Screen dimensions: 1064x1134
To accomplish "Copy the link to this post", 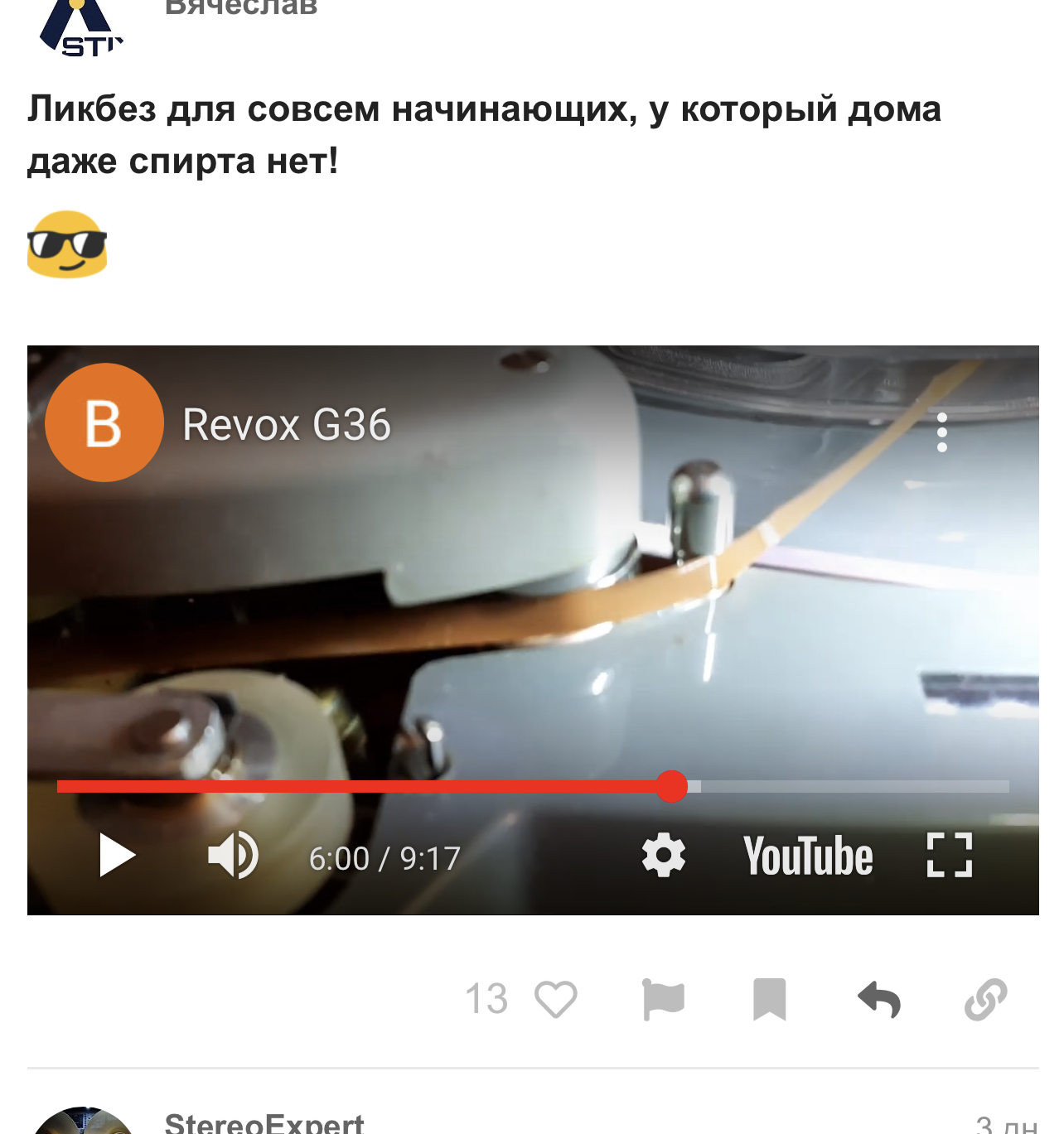I will pyautogui.click(x=985, y=999).
